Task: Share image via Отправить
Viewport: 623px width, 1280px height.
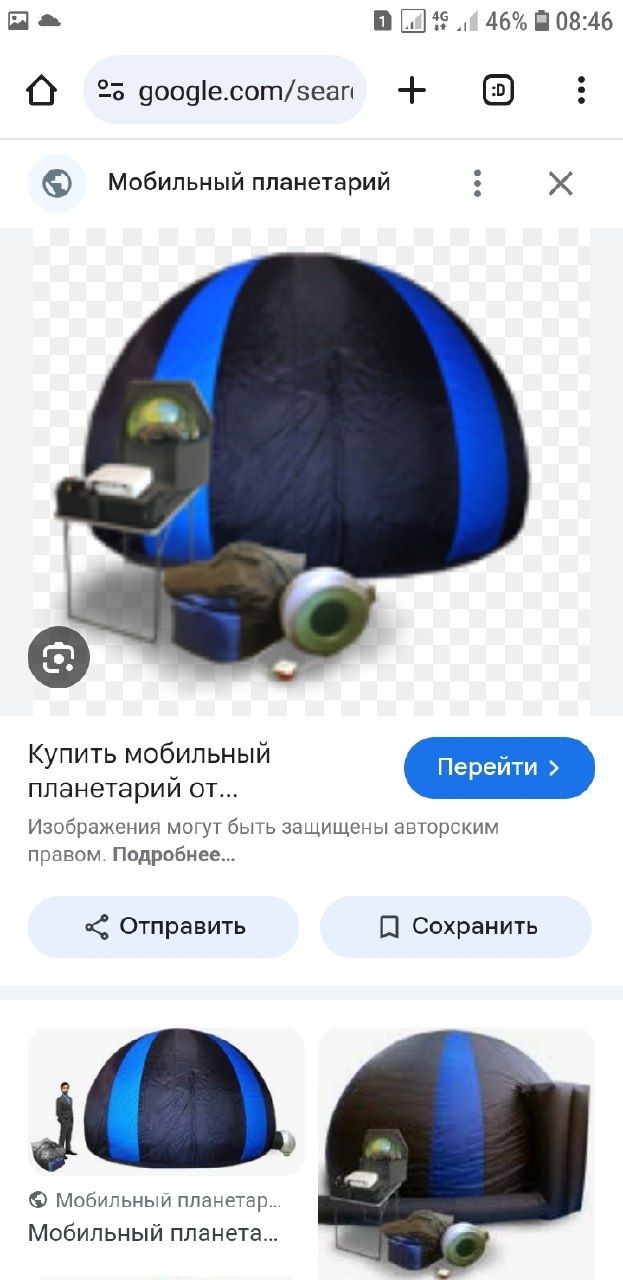Action: click(x=163, y=926)
